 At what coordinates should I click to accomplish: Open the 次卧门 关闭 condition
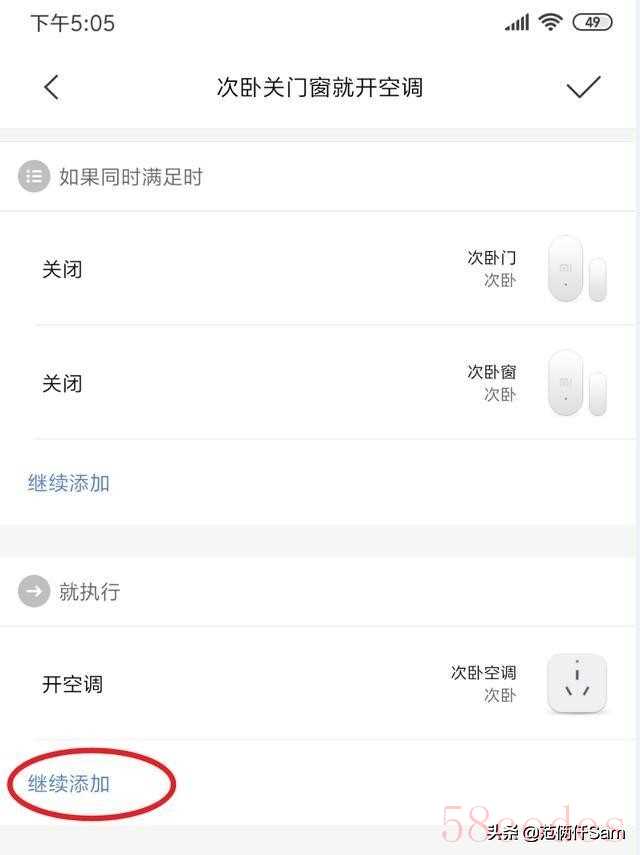320,269
